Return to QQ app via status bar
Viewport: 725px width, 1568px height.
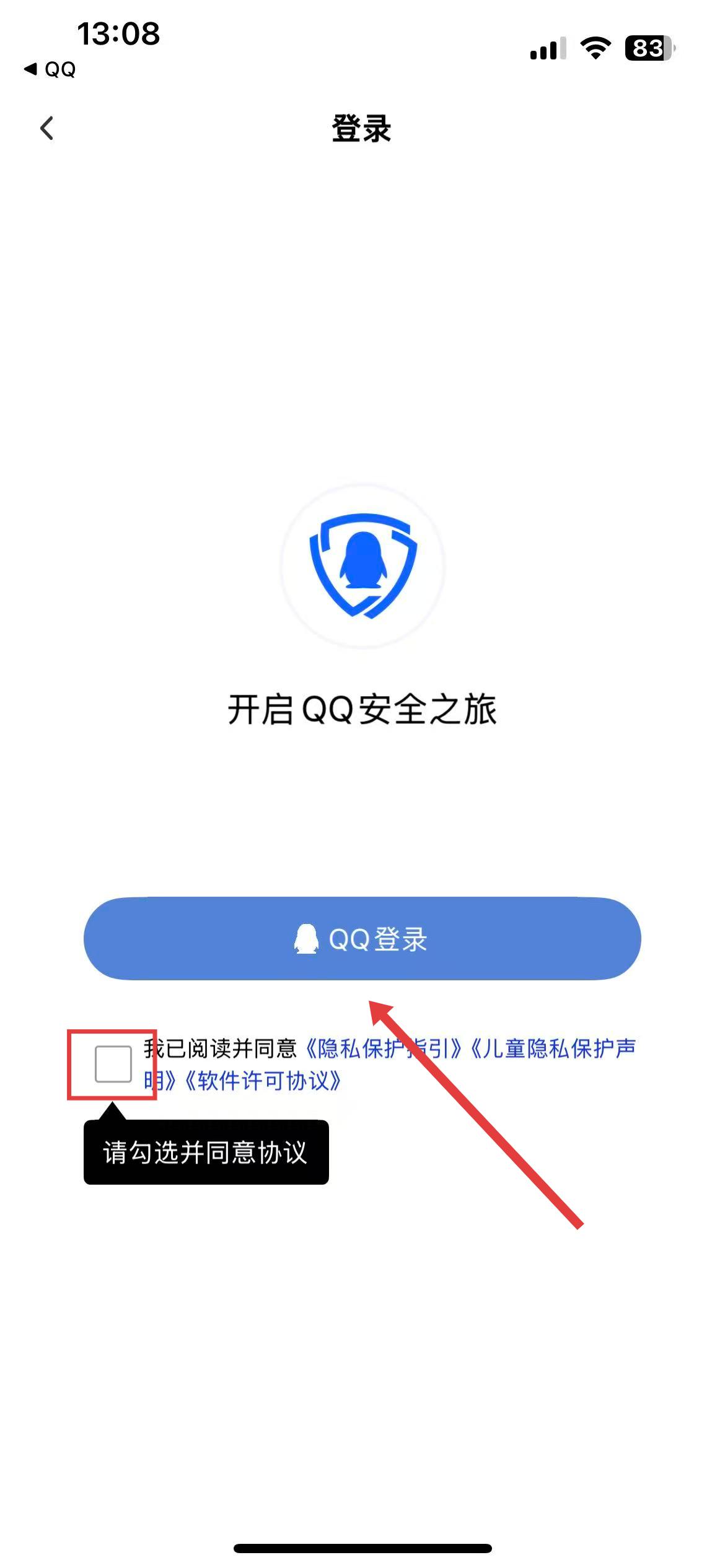pyautogui.click(x=51, y=69)
